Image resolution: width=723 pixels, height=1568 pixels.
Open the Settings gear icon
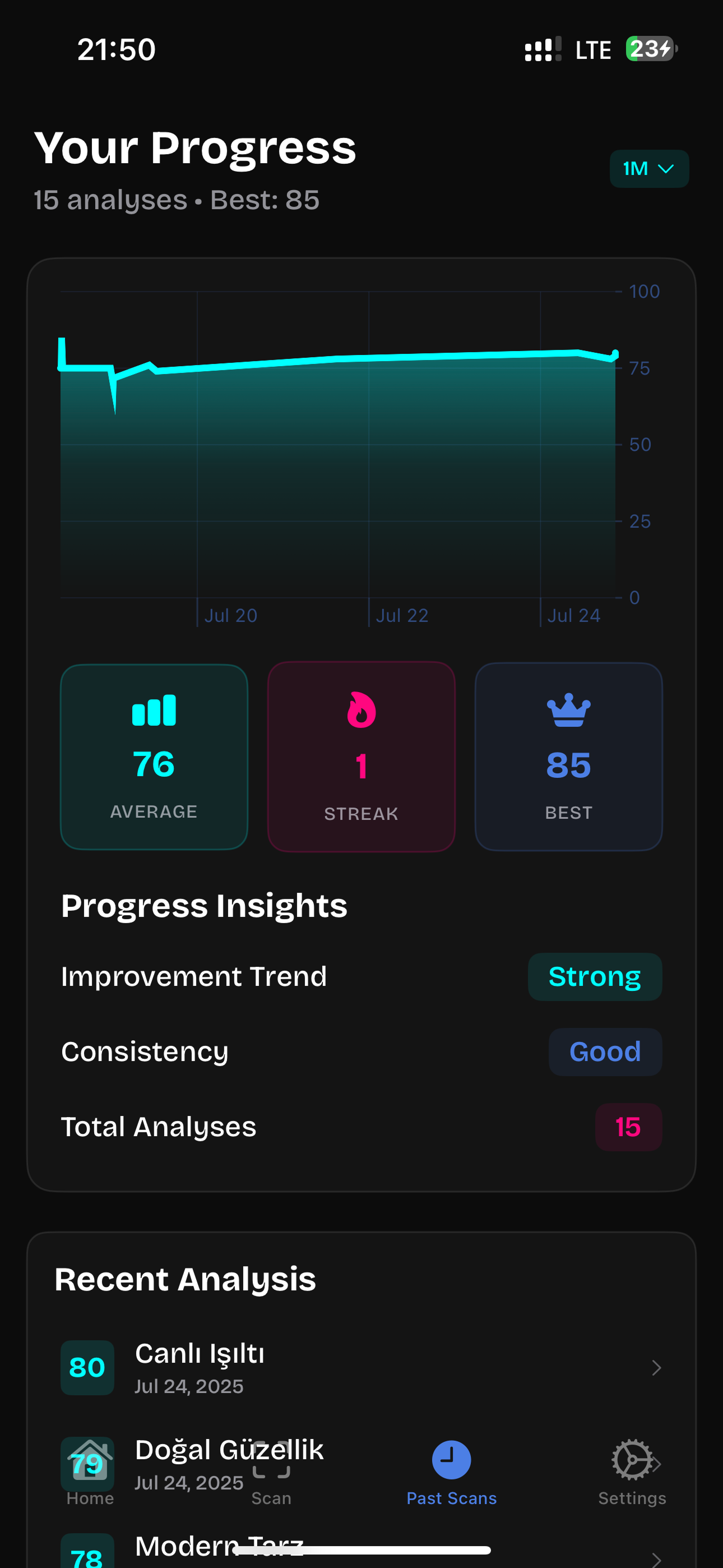pos(631,1461)
